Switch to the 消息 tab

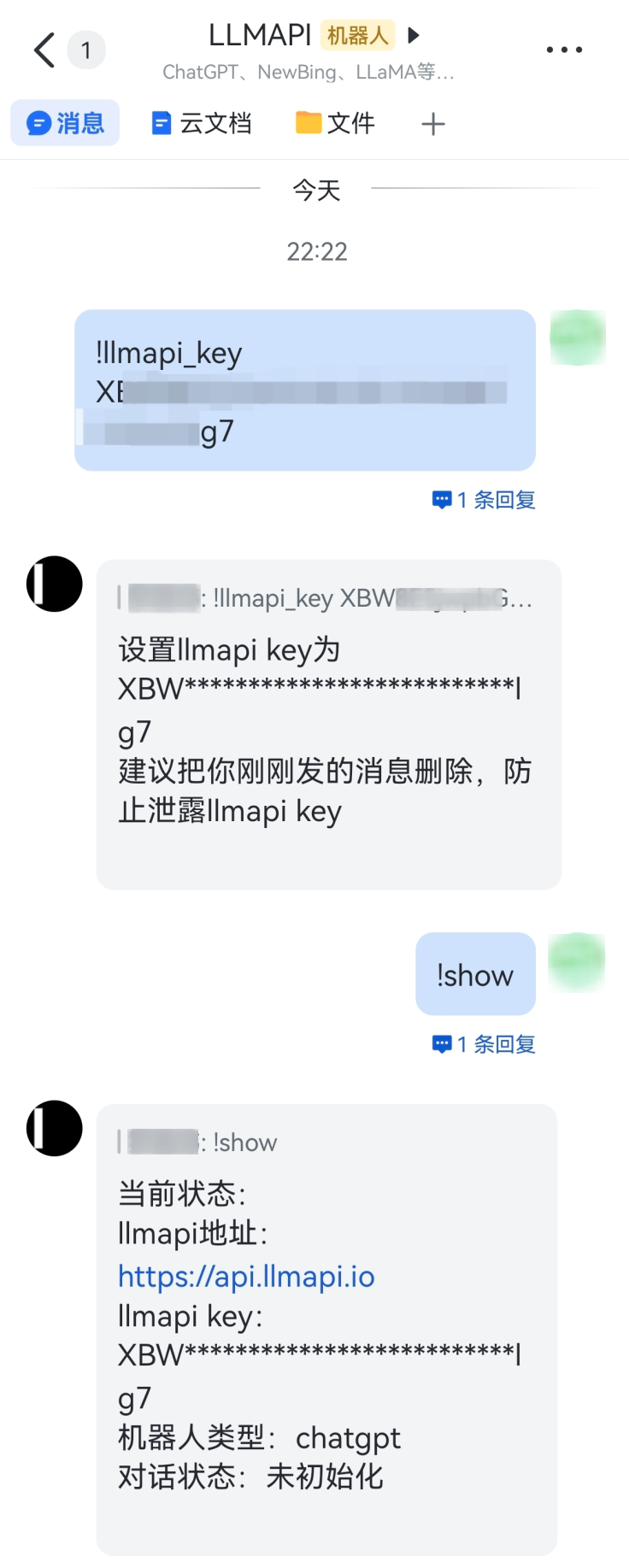coord(65,123)
